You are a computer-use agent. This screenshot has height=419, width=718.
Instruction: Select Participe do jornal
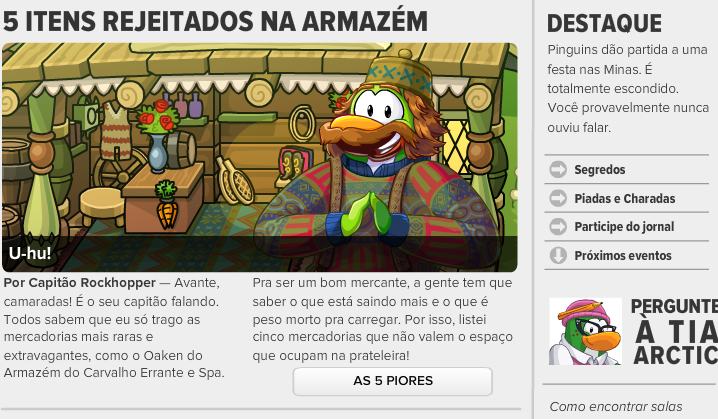(x=623, y=227)
